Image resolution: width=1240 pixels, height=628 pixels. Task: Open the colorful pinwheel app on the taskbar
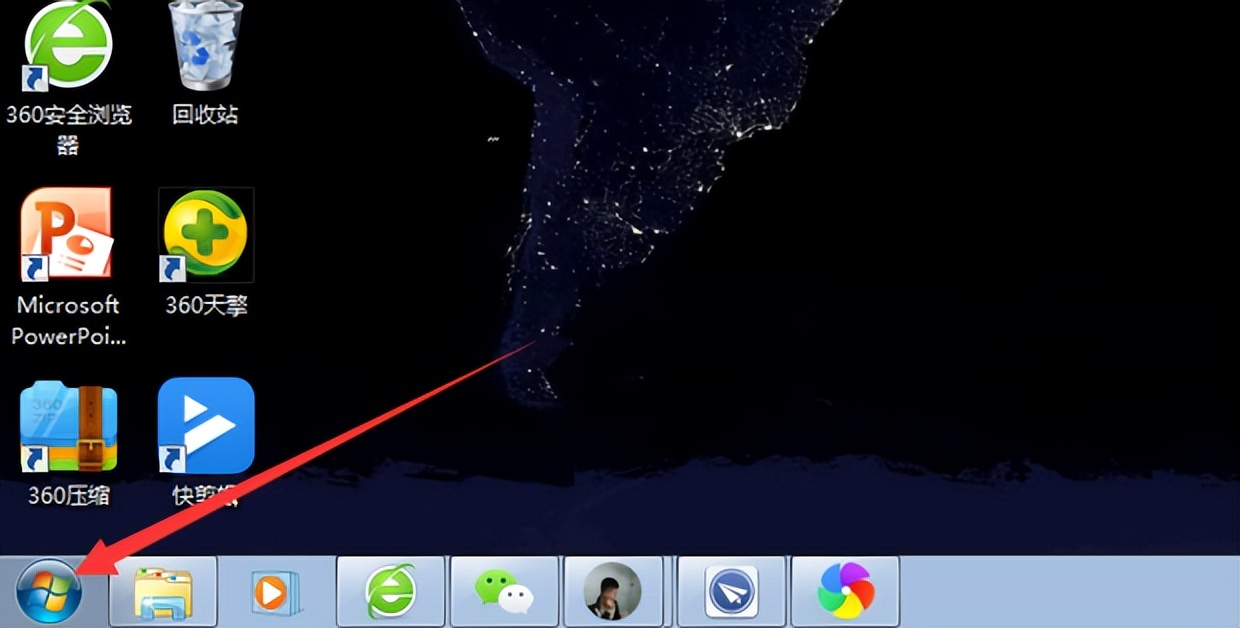(x=845, y=593)
